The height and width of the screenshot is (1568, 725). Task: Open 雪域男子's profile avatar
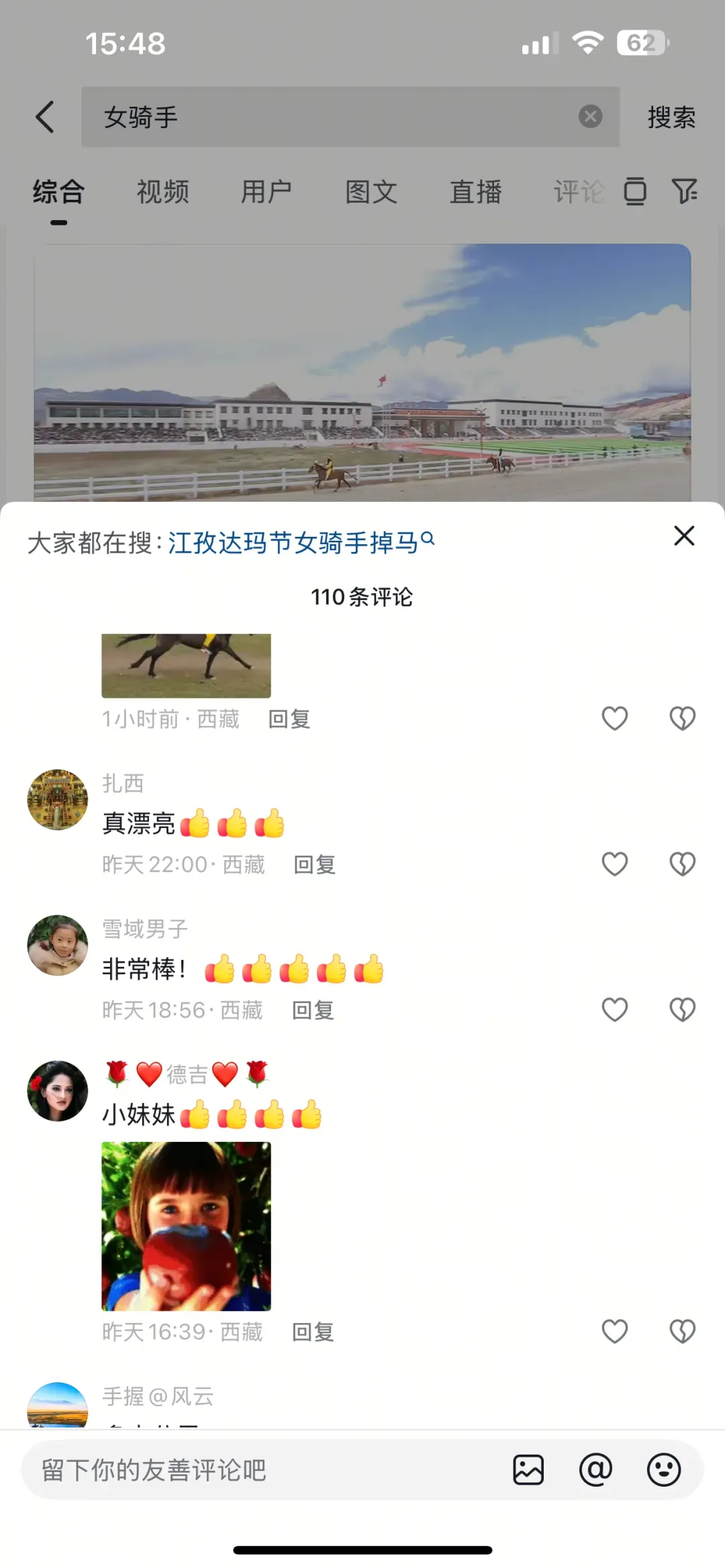point(58,945)
